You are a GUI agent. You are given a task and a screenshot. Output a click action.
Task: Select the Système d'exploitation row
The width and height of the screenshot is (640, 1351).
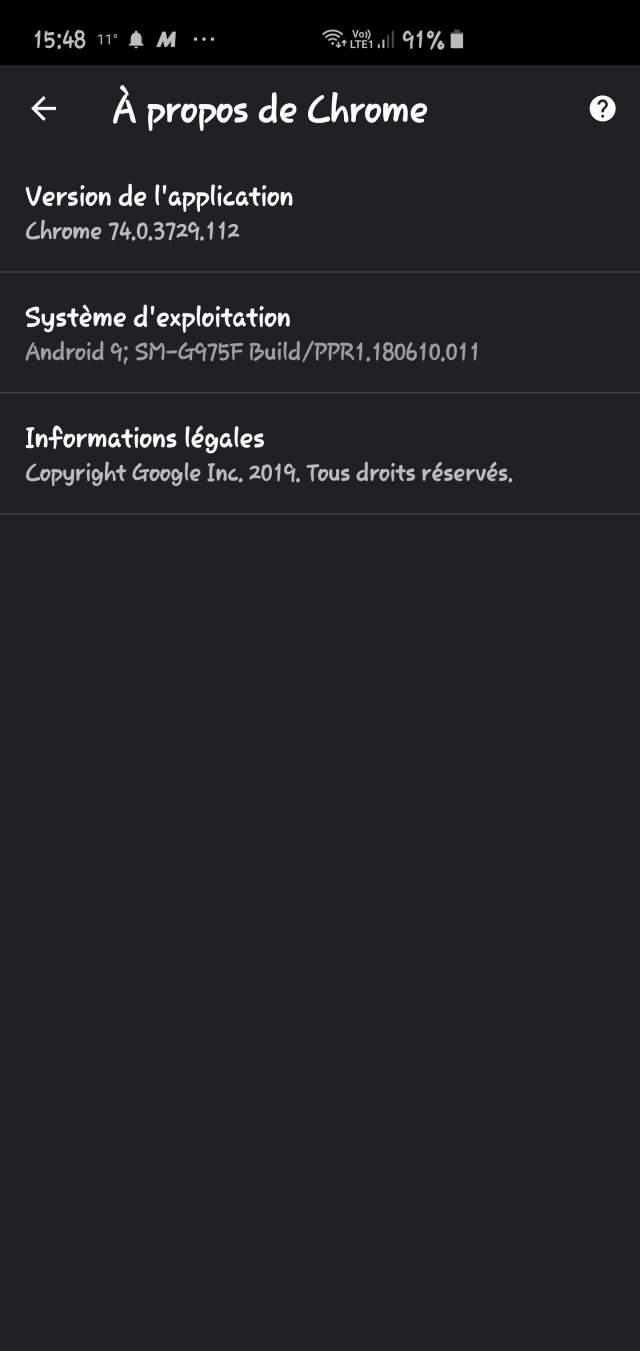[320, 333]
